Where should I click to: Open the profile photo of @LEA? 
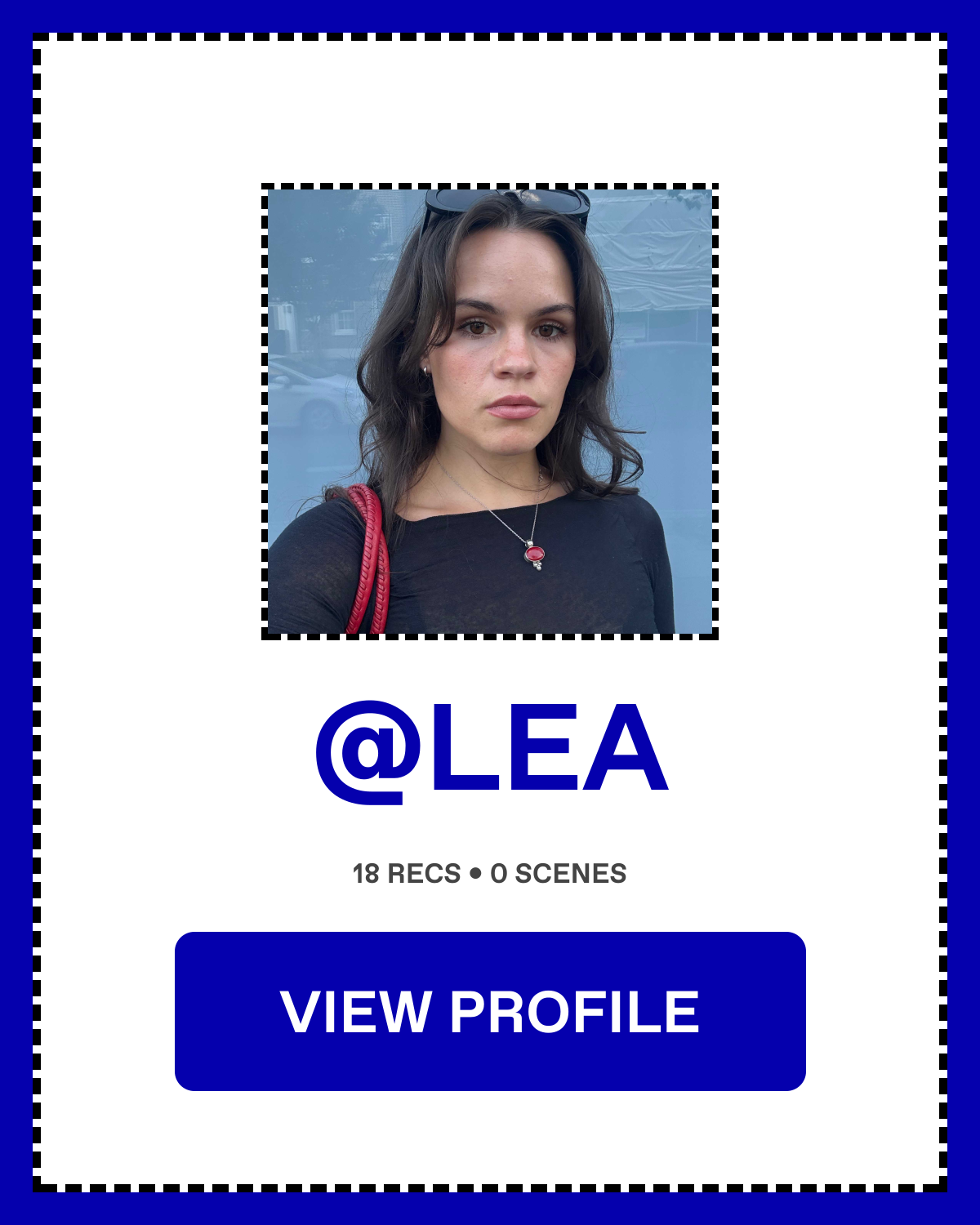click(x=490, y=412)
